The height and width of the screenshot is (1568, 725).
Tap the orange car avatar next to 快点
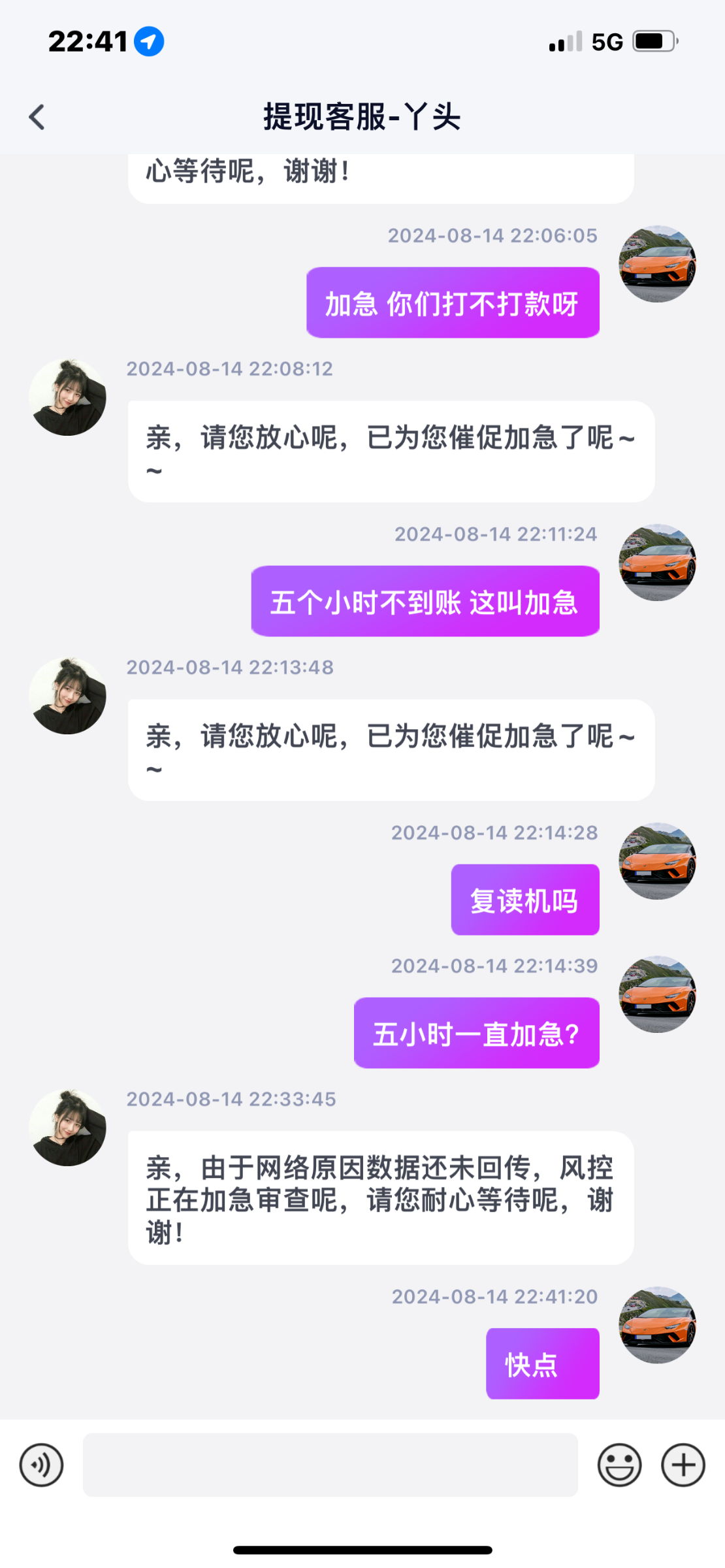(657, 1325)
